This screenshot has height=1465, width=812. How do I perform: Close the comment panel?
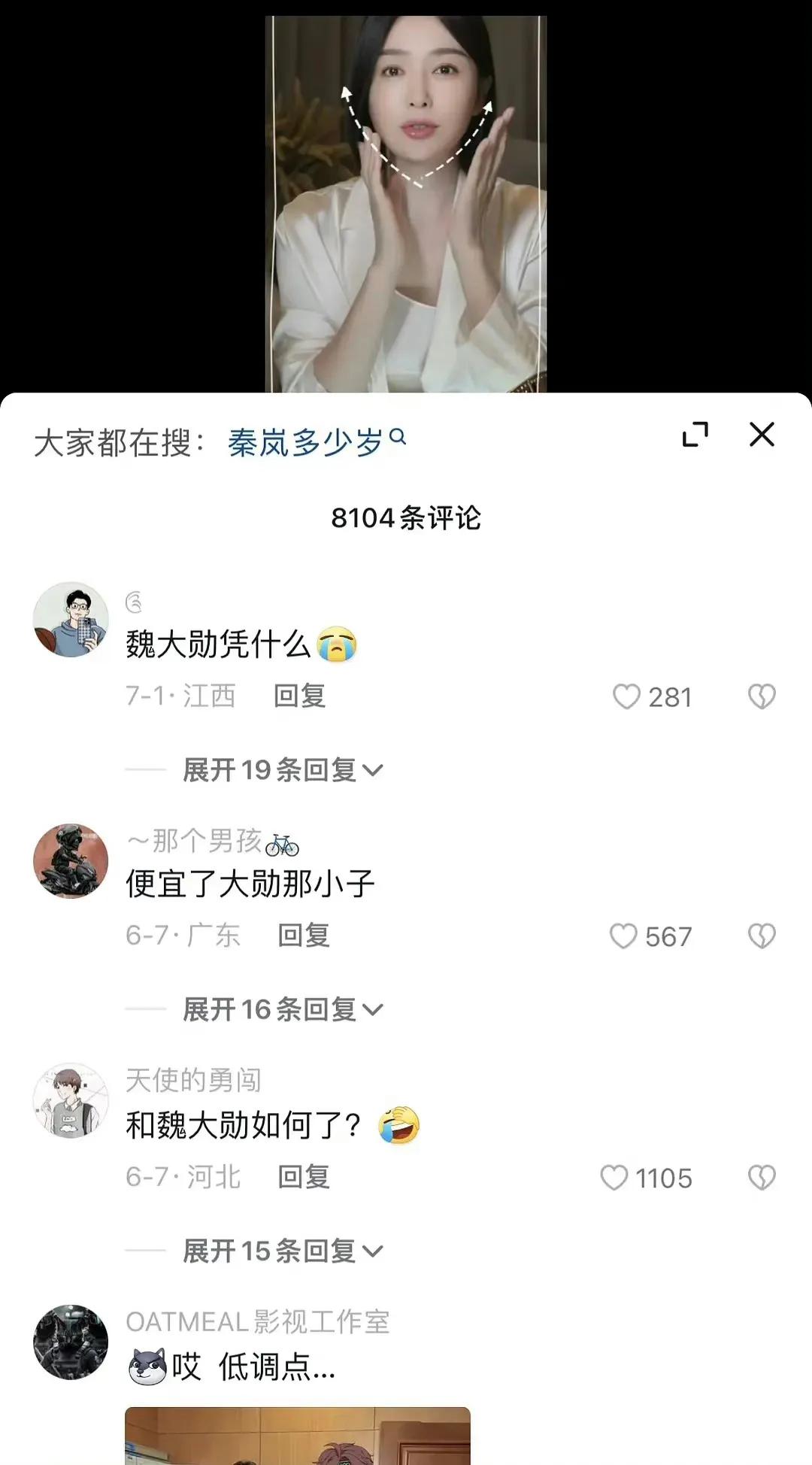tap(762, 434)
